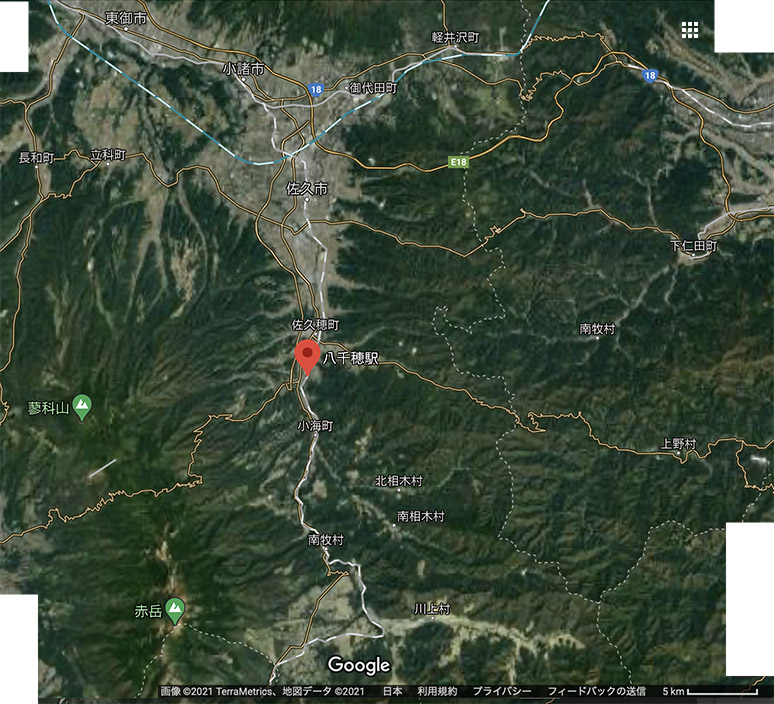
Task: Select the 蓼科山 mountain marker
Action: pos(83,407)
